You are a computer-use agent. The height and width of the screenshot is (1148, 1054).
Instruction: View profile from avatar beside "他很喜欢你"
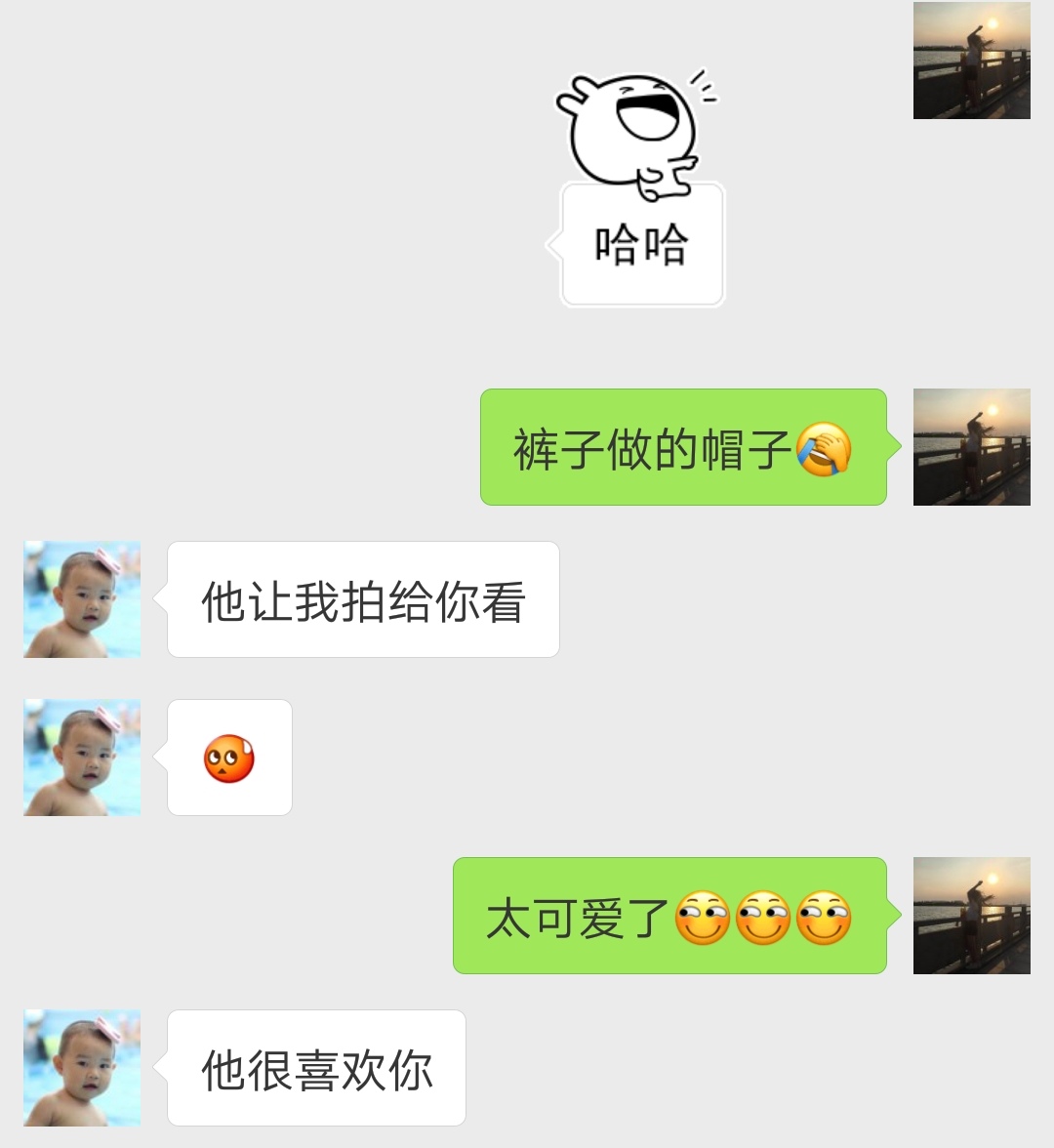pyautogui.click(x=82, y=1068)
